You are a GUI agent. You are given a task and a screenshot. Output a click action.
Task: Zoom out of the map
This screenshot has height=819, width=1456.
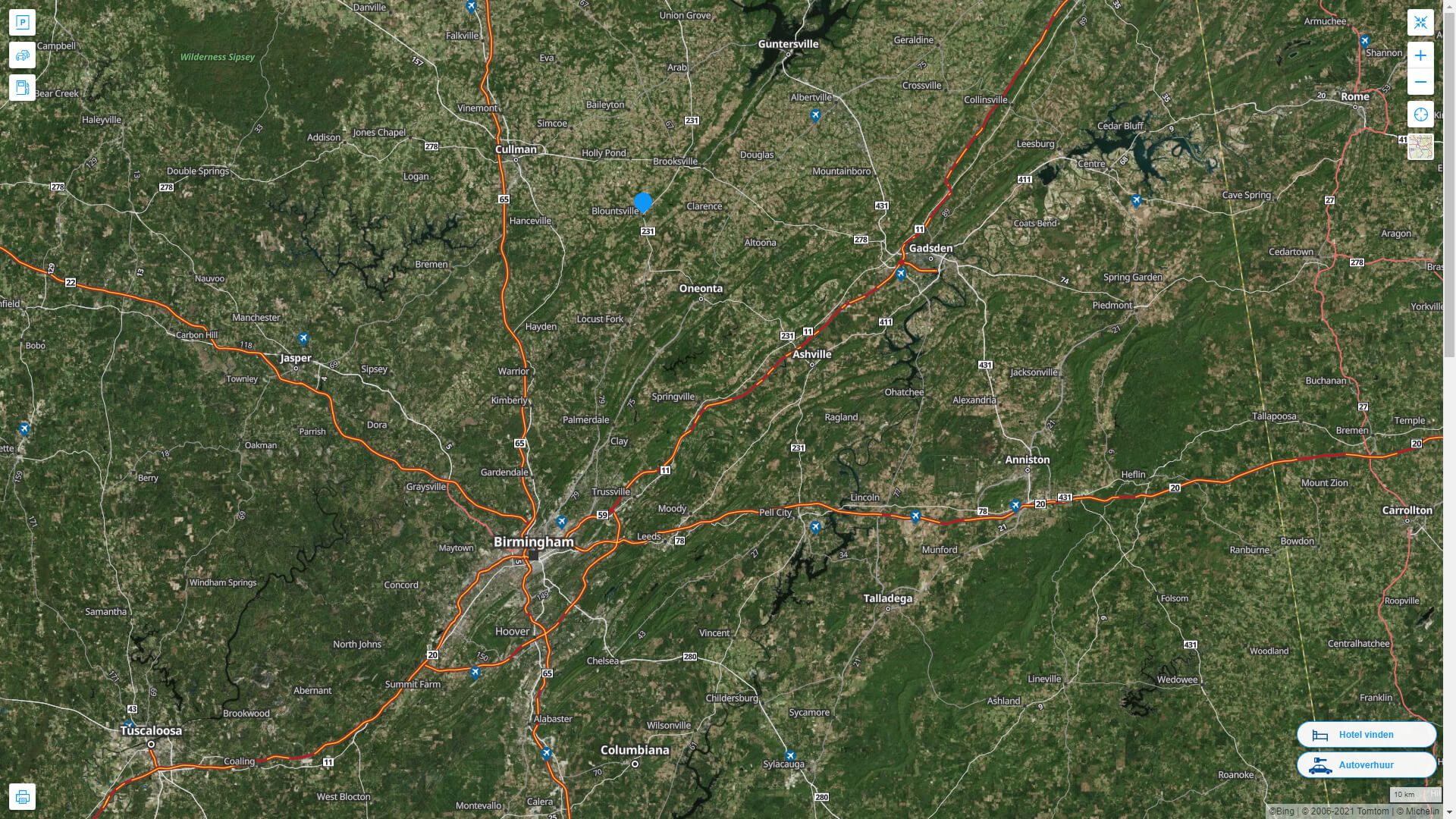point(1420,82)
